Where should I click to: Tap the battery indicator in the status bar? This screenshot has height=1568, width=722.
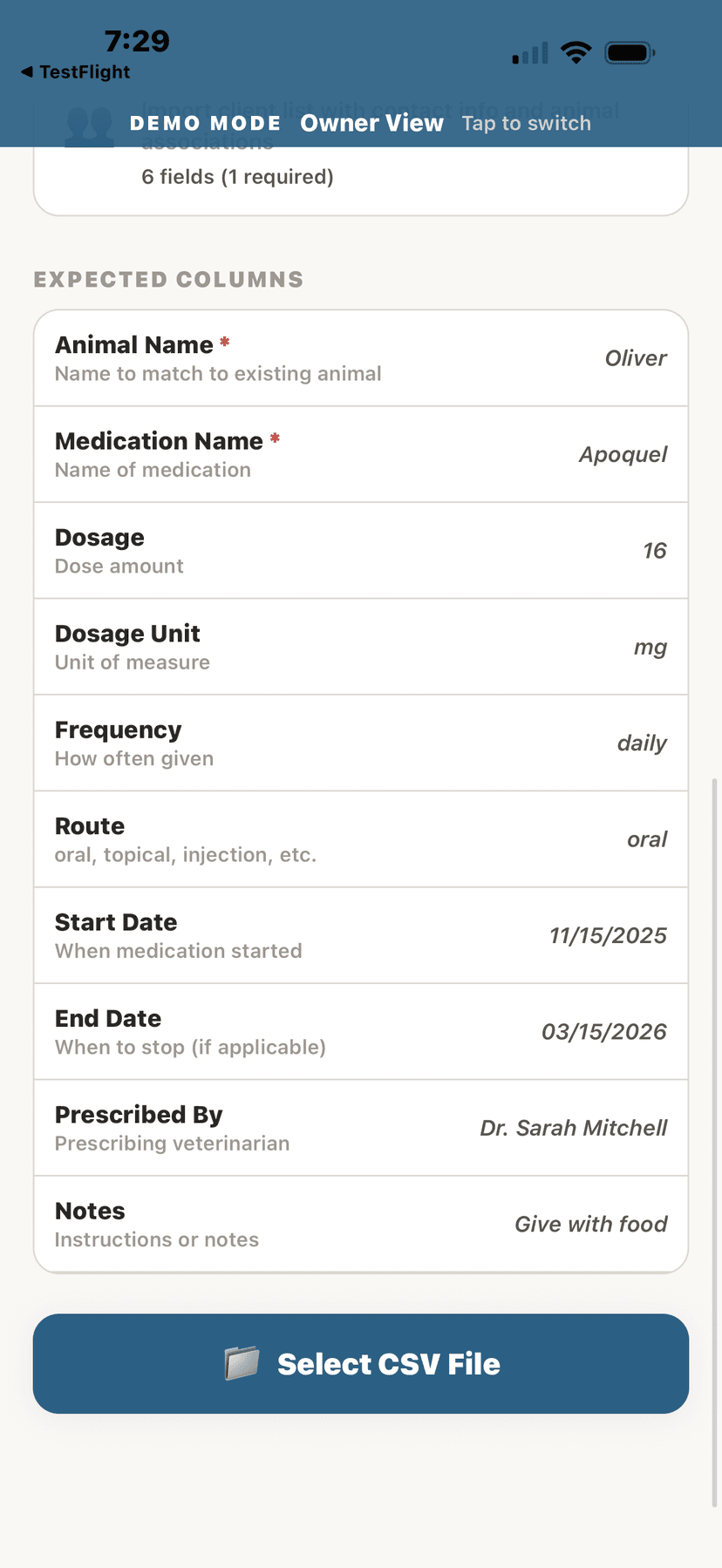[x=630, y=51]
